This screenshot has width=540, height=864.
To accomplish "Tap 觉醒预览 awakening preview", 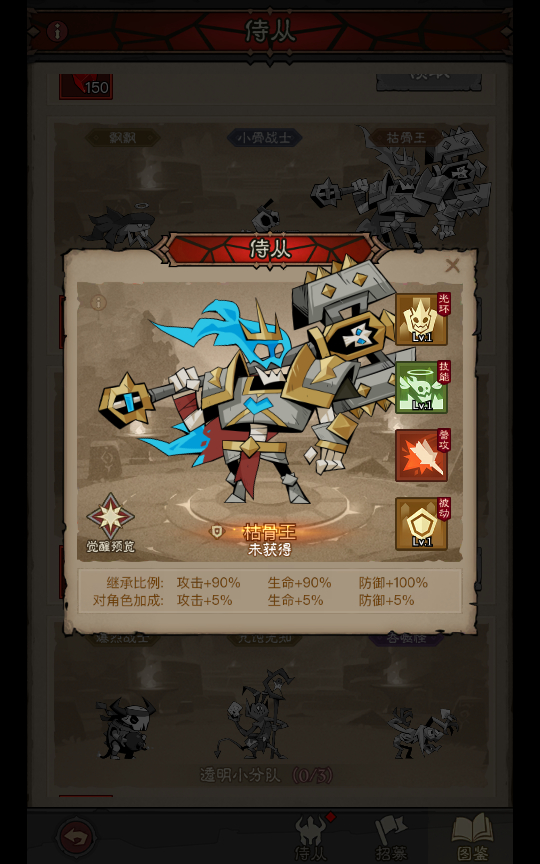I will 111,523.
